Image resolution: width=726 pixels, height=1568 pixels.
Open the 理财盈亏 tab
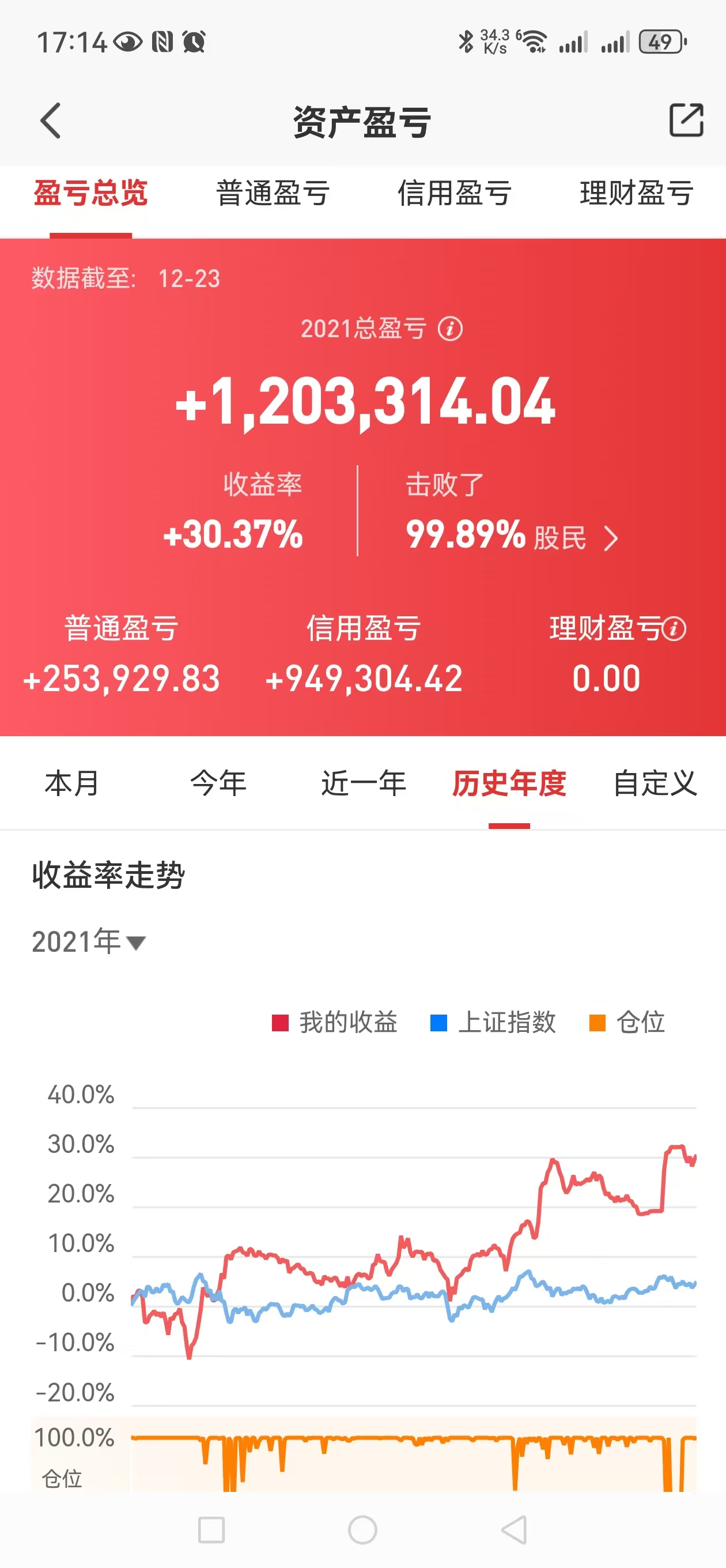pyautogui.click(x=636, y=194)
